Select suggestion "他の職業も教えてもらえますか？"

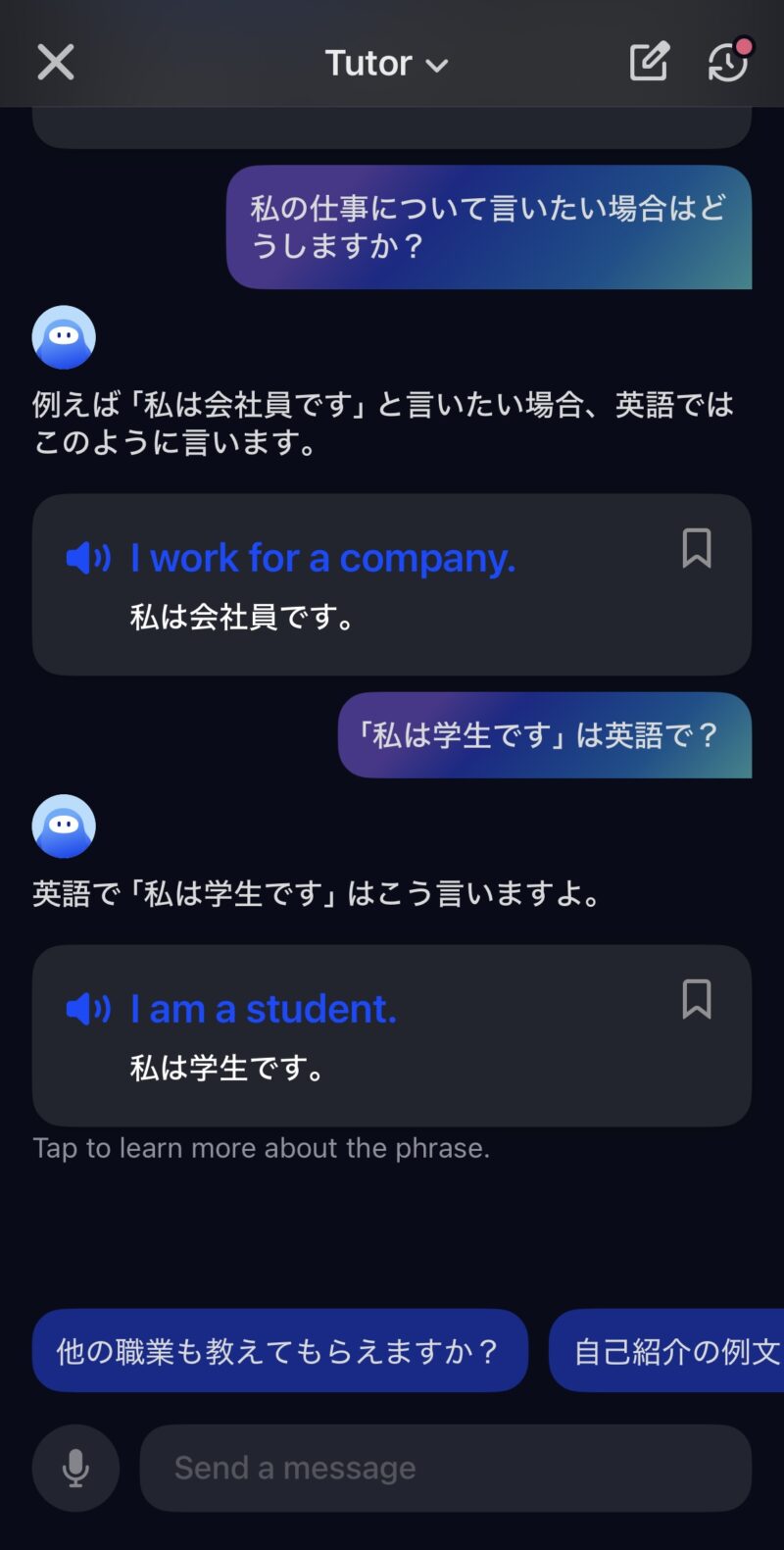(x=279, y=1351)
